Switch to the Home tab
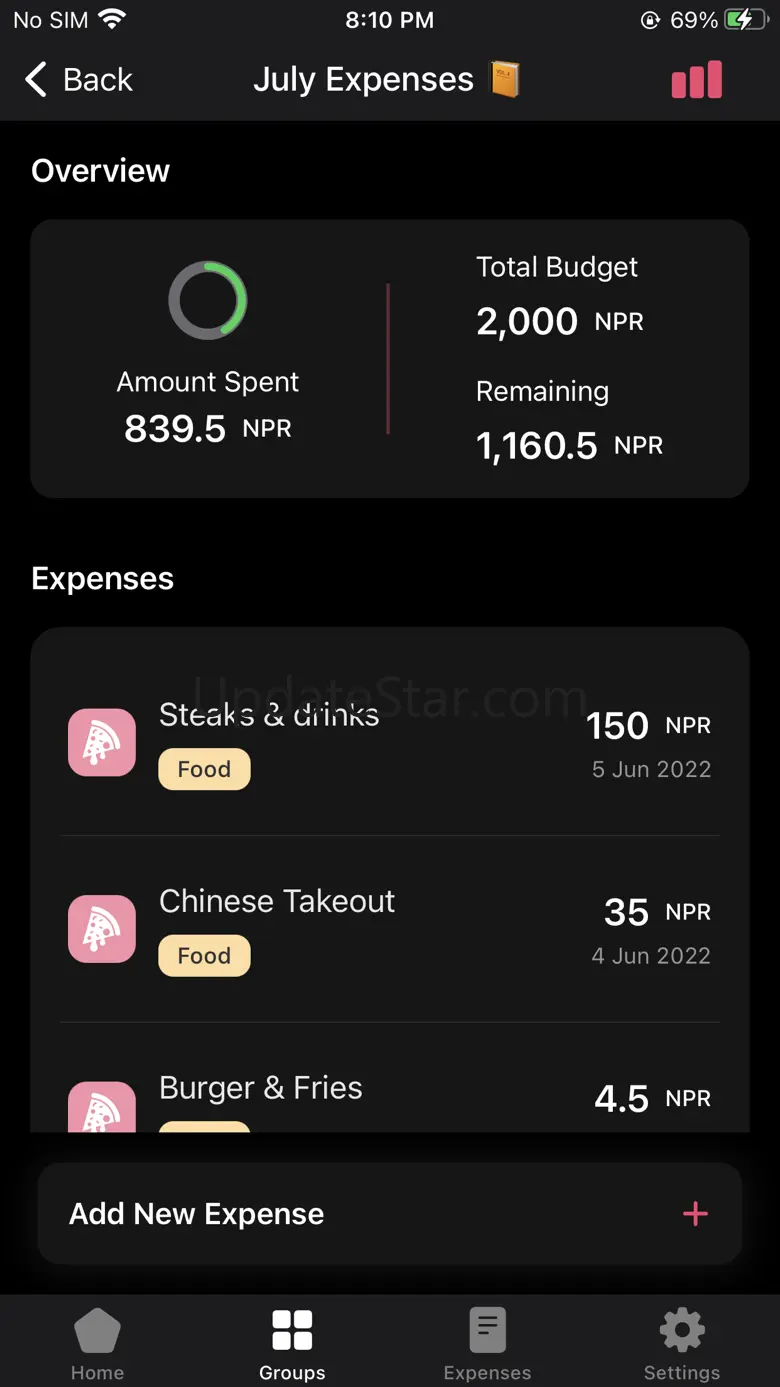This screenshot has width=780, height=1387. pos(97,1343)
